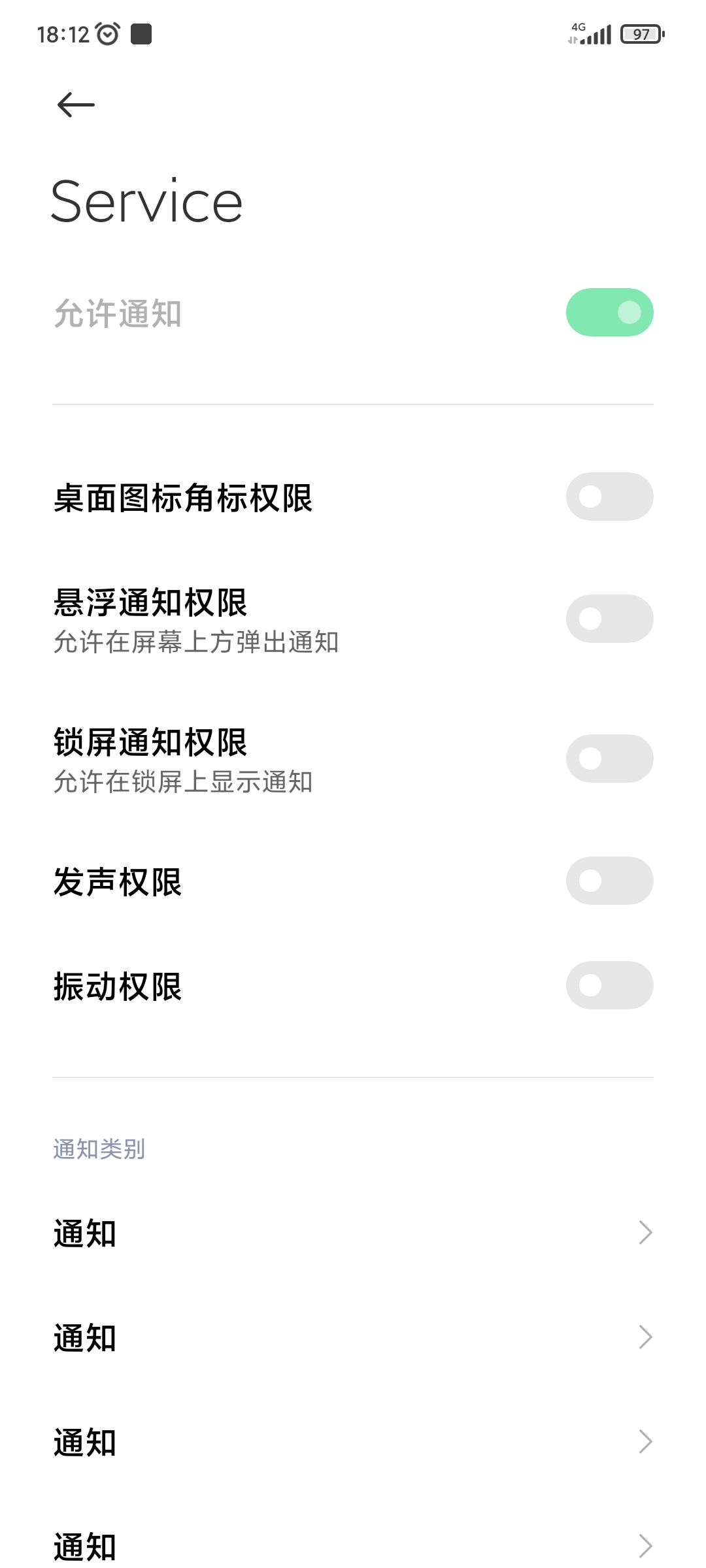Go back using the top-left arrow

tap(76, 105)
